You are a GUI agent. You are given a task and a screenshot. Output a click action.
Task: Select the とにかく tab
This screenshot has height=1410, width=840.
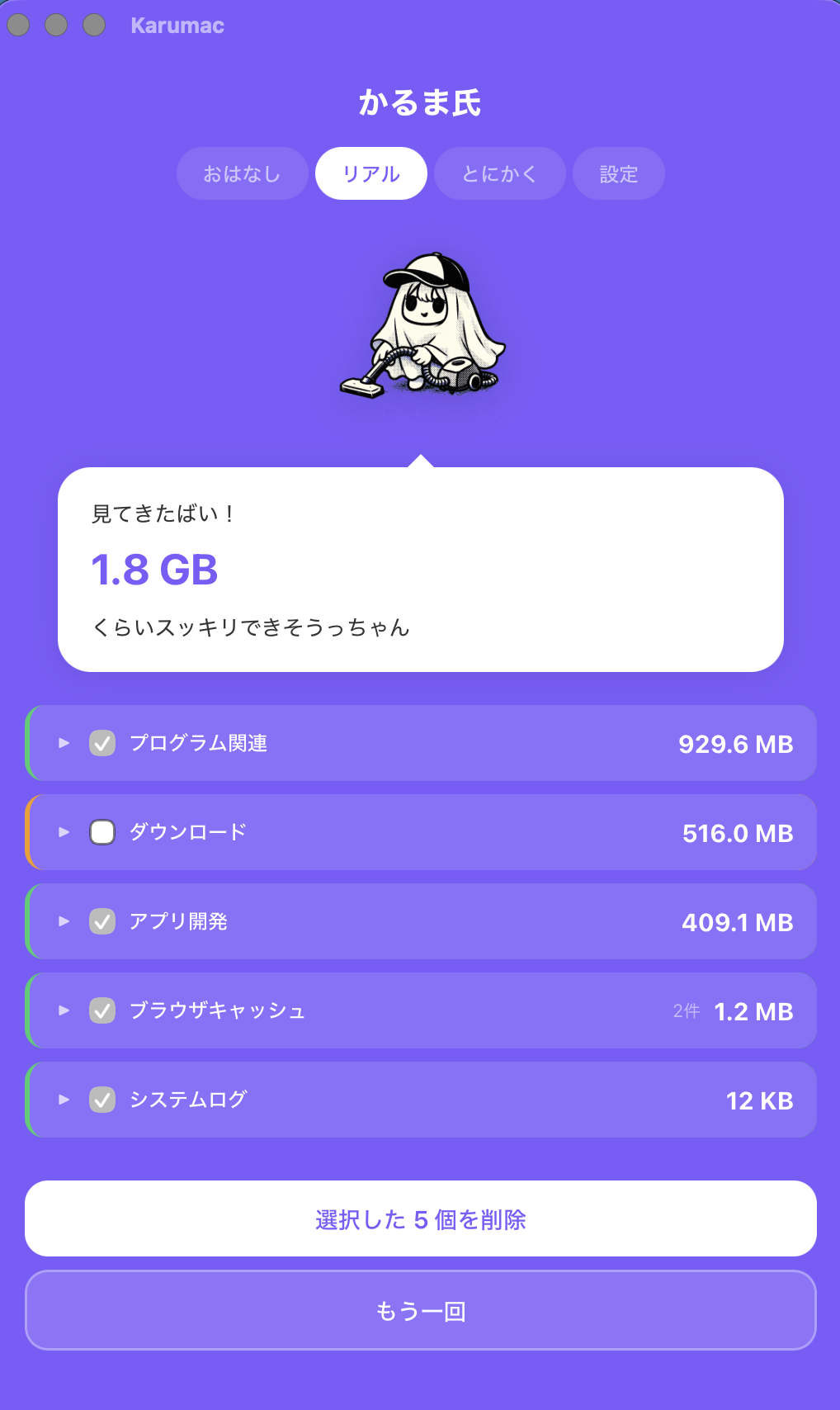(x=499, y=173)
